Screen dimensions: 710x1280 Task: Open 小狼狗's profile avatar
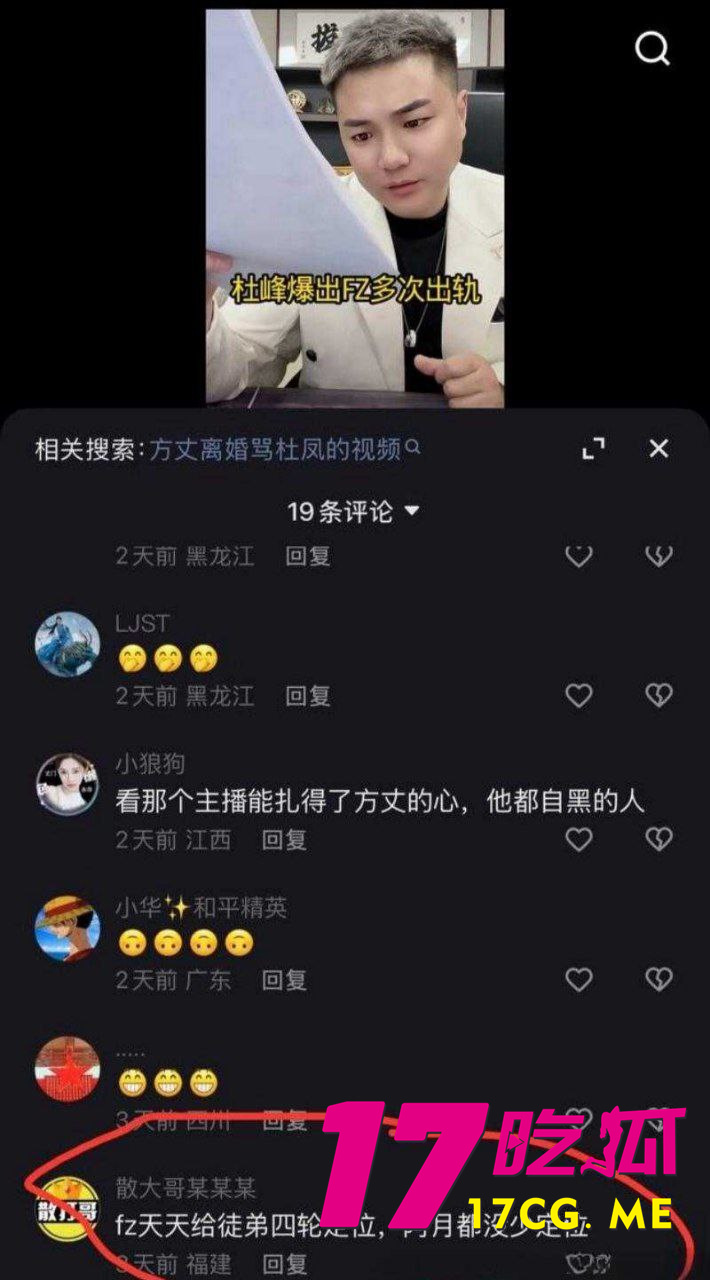(x=67, y=786)
